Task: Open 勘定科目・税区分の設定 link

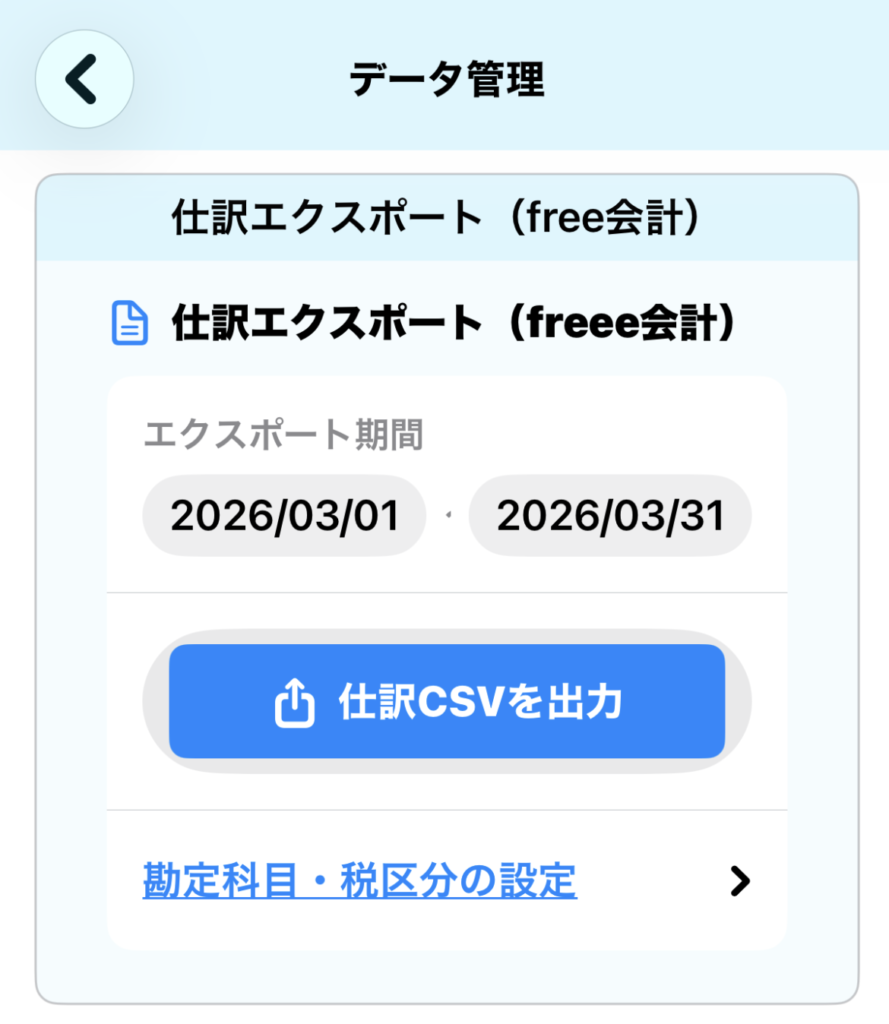Action: [x=360, y=881]
